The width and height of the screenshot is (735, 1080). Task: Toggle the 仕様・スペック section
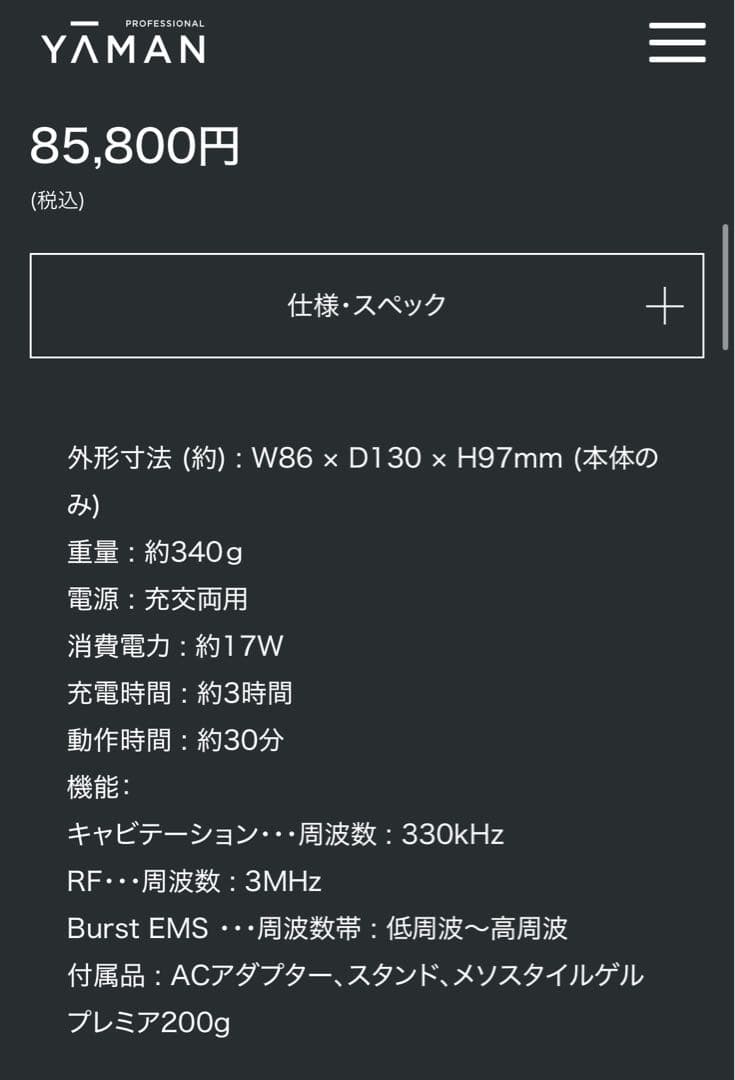(x=366, y=306)
